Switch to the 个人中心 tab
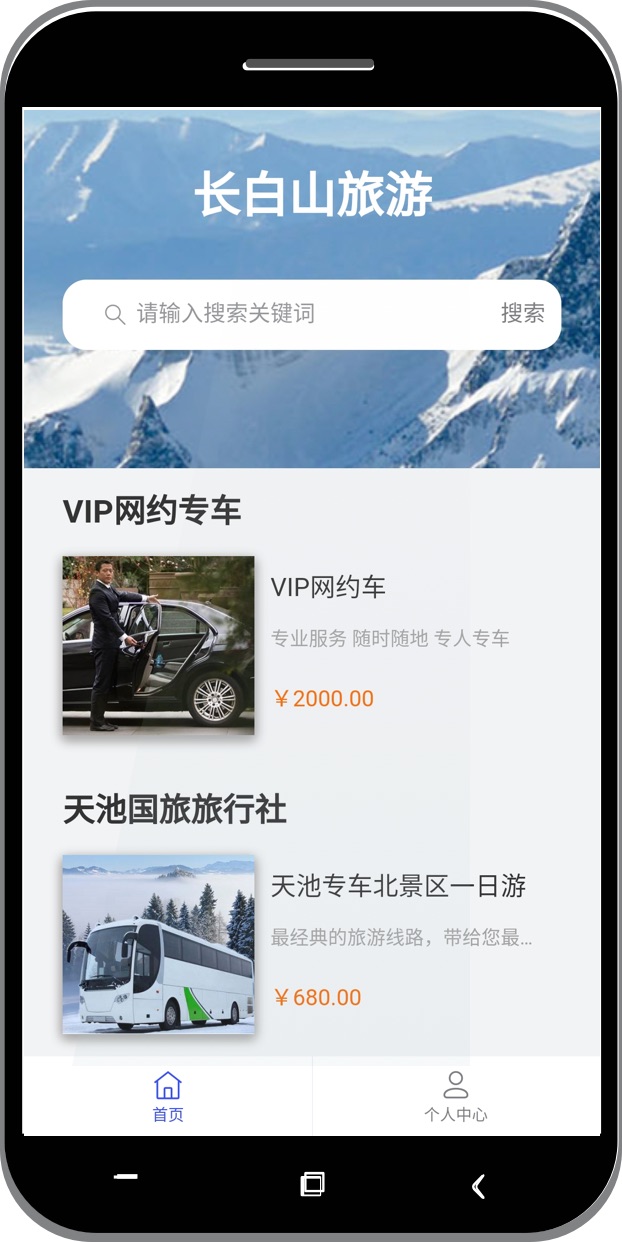The image size is (622, 1242). 456,1097
